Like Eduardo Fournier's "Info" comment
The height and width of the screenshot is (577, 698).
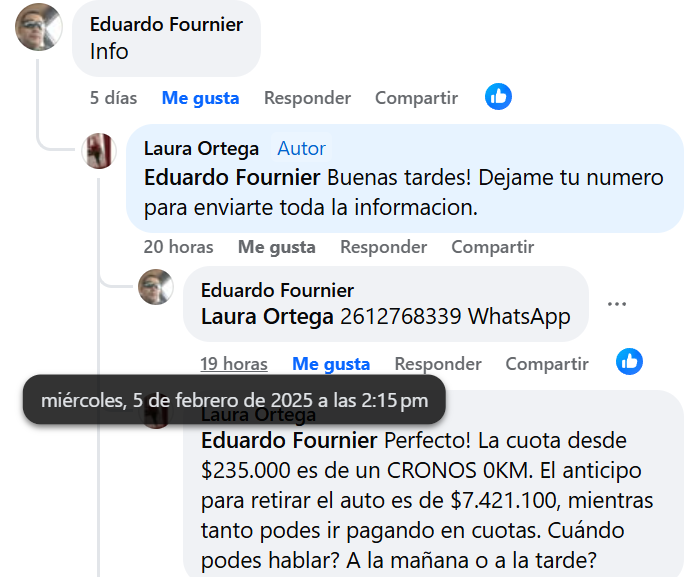[x=200, y=98]
